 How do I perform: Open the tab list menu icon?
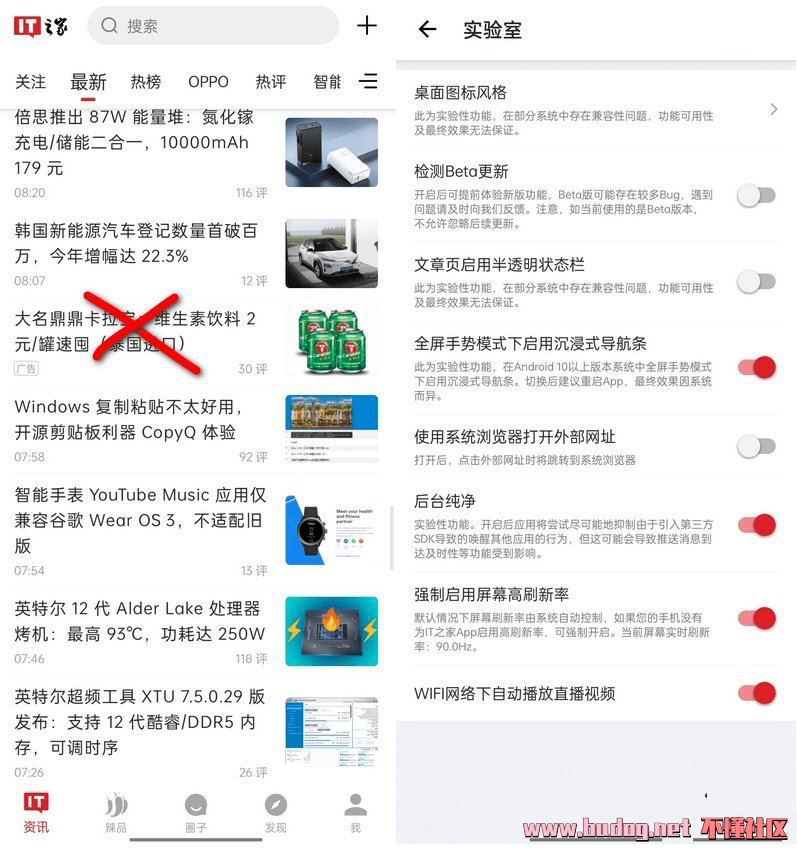coord(369,81)
